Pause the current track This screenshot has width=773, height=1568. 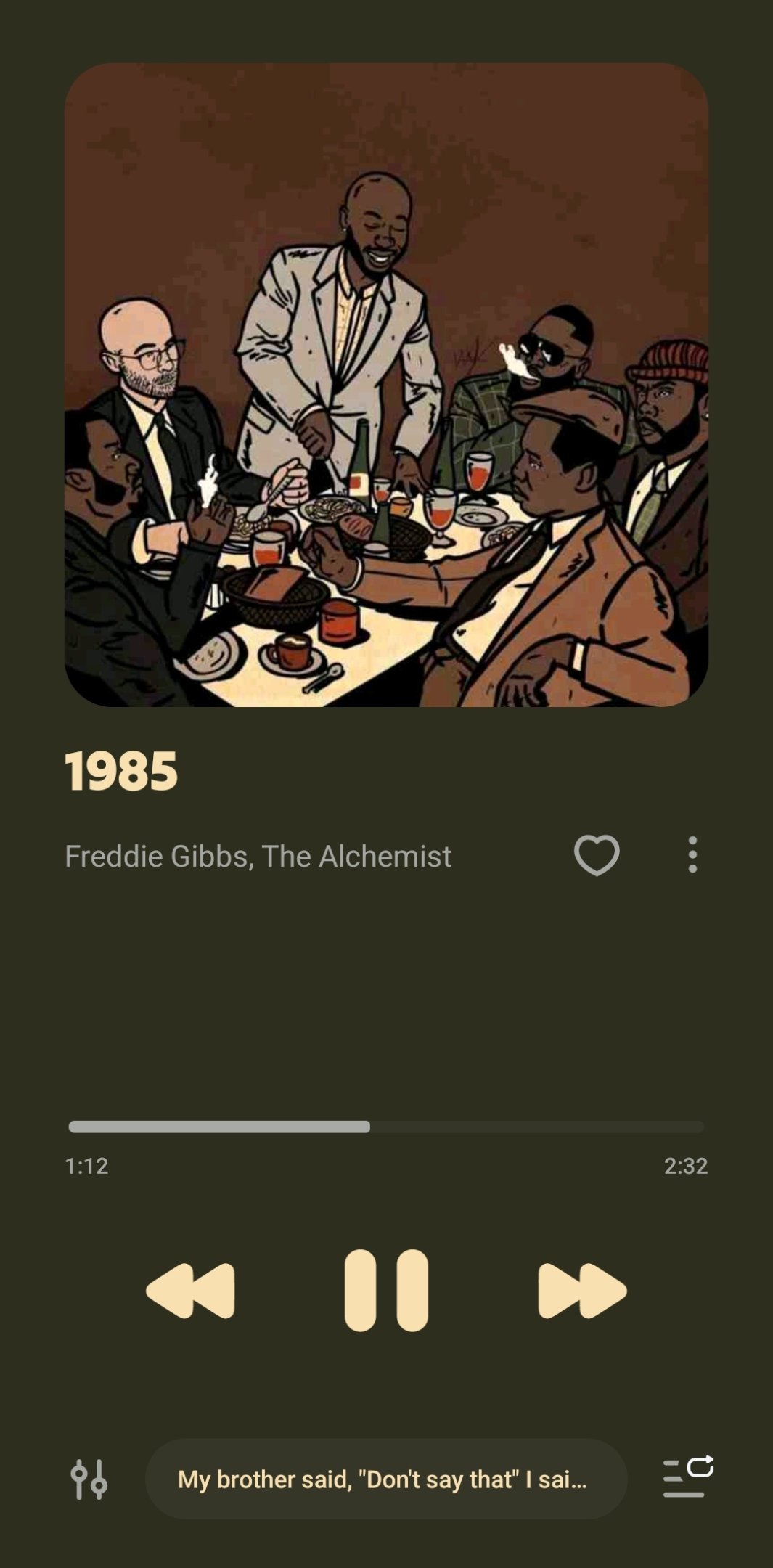[386, 1290]
